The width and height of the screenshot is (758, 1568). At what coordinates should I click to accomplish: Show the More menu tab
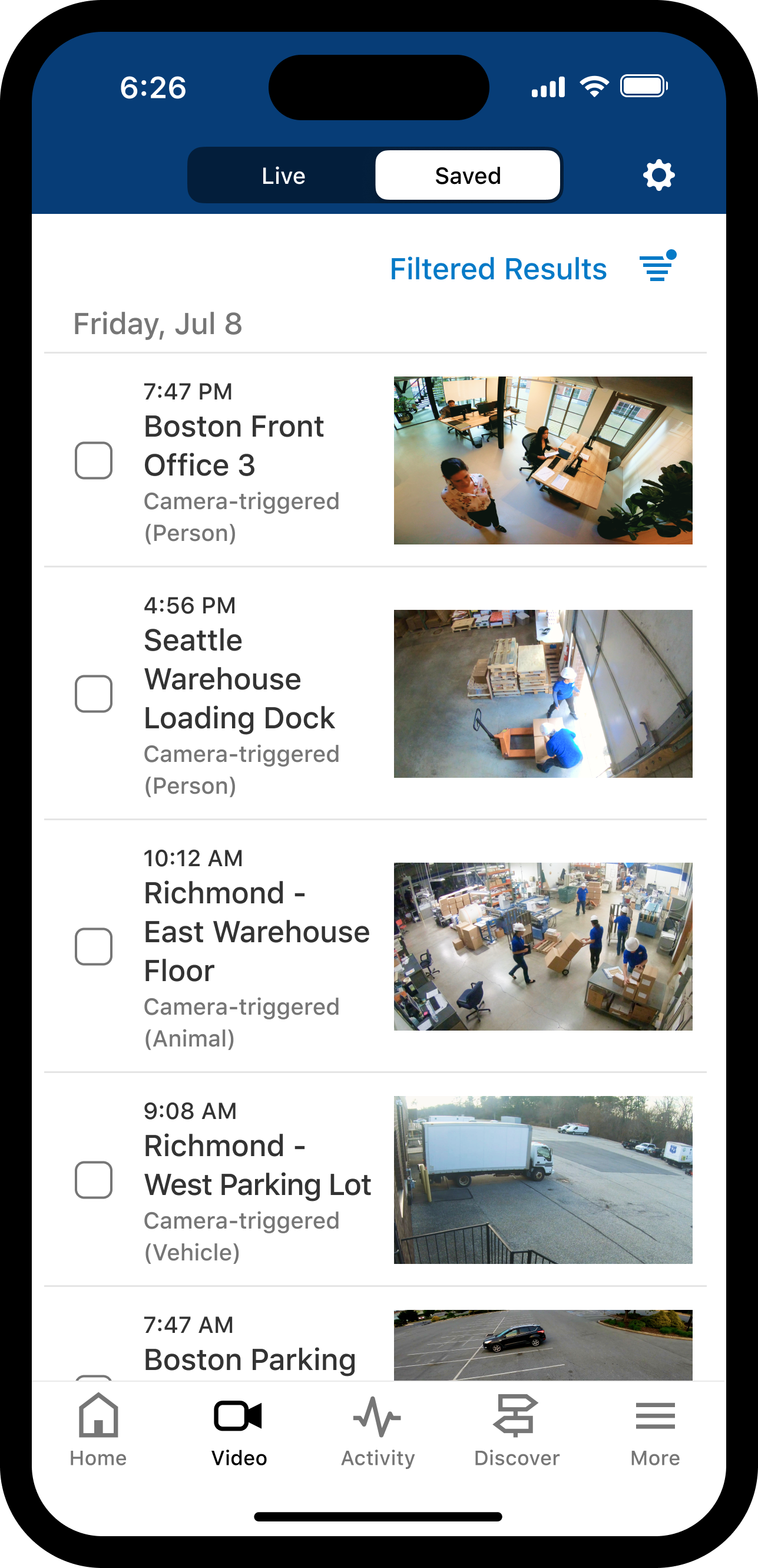[x=655, y=1431]
